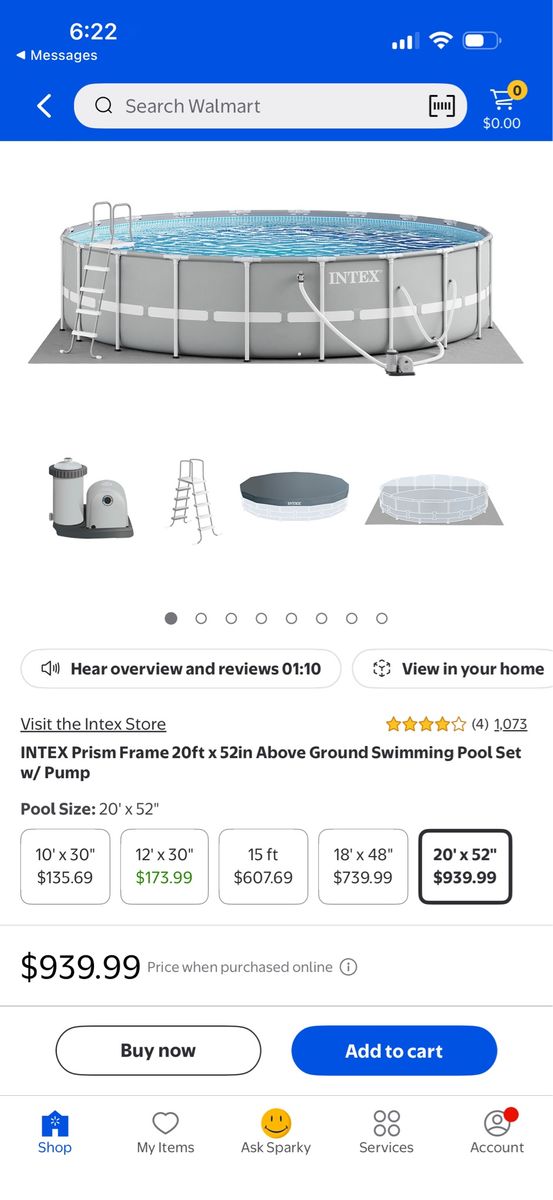Return to Messages app
Image resolution: width=553 pixels, height=1200 pixels.
(57, 56)
